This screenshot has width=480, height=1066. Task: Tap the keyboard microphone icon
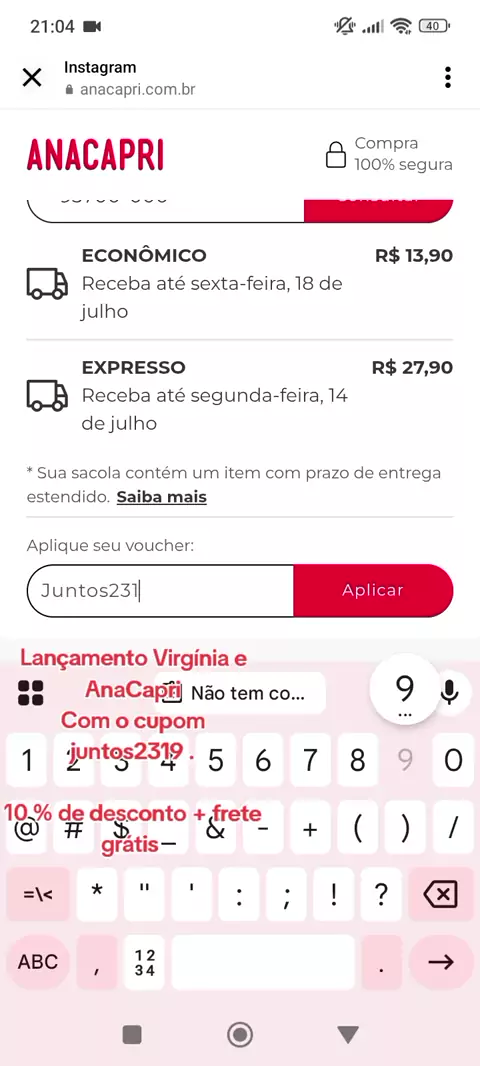click(x=449, y=692)
